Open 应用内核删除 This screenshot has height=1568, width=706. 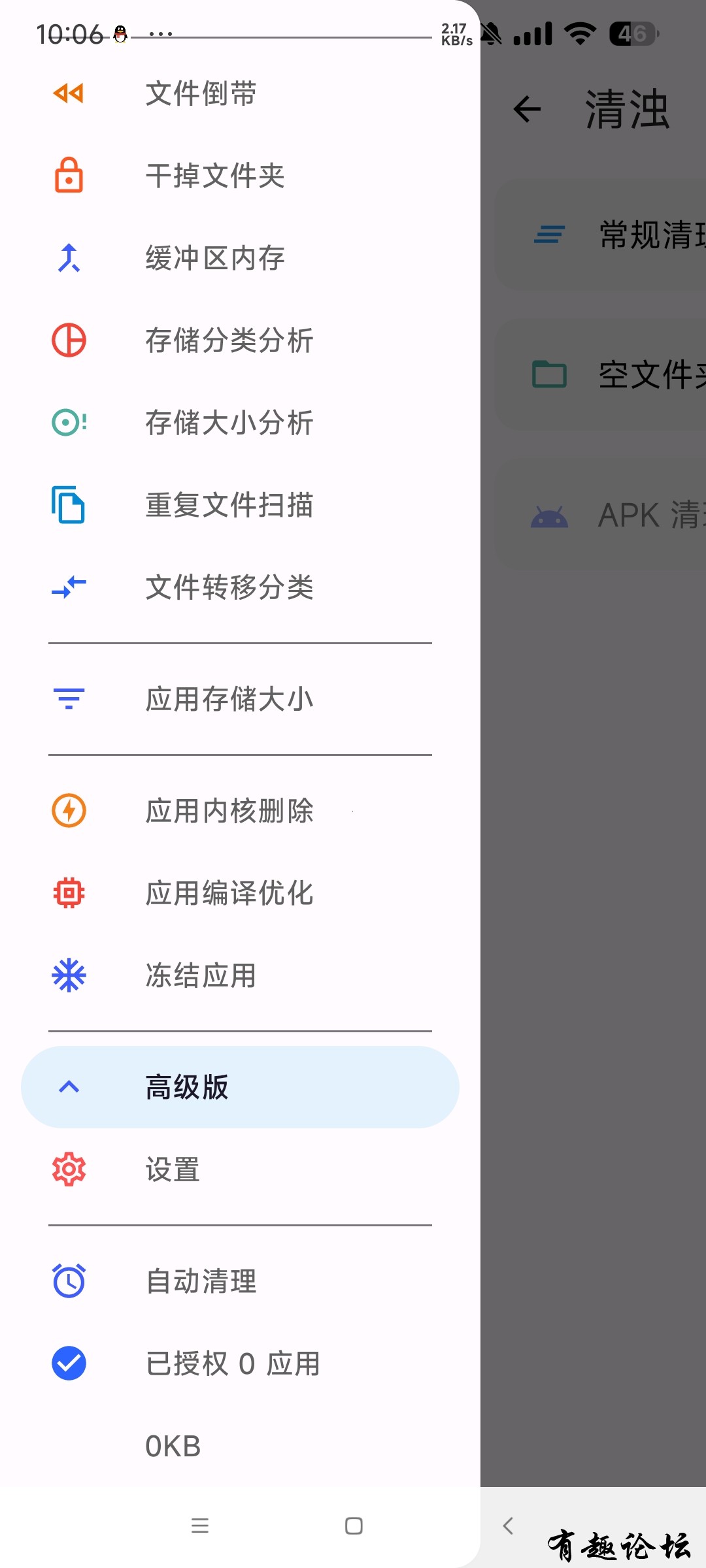pyautogui.click(x=229, y=811)
